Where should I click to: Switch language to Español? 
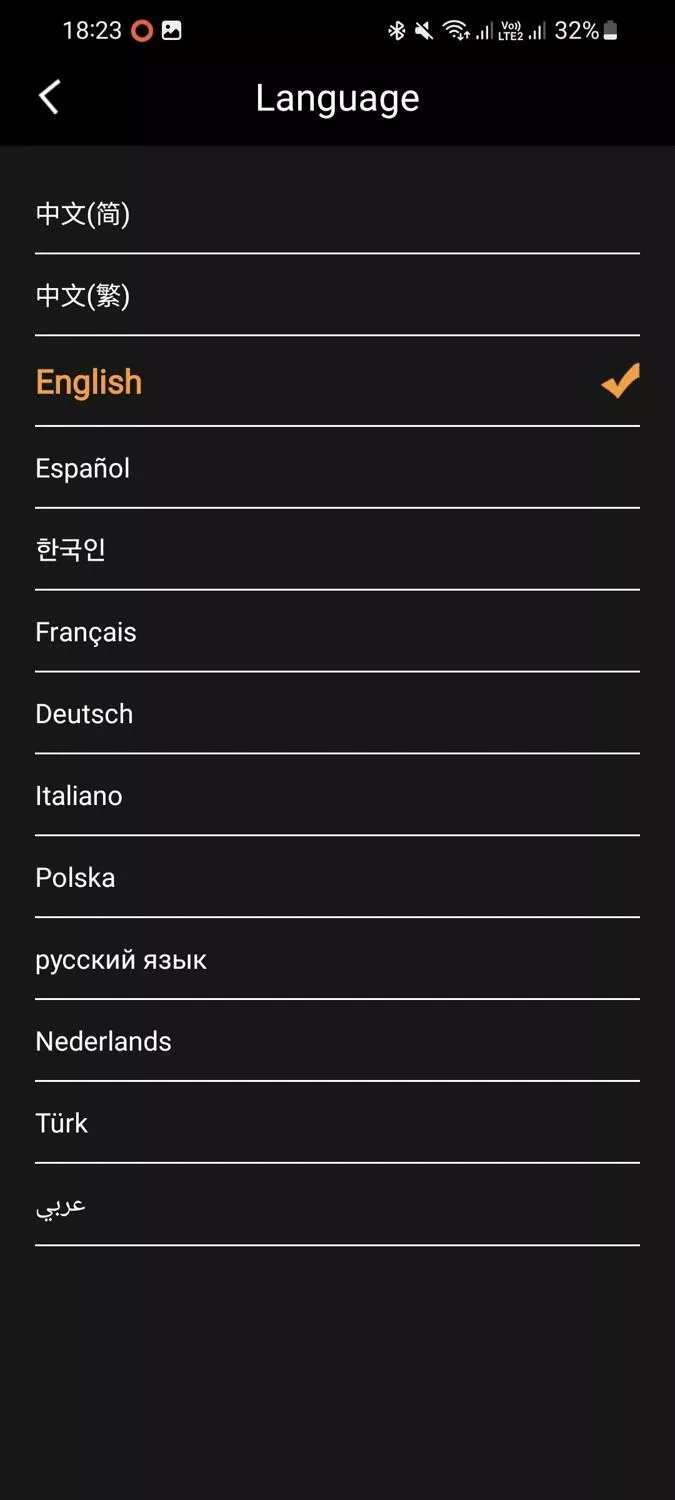click(x=337, y=468)
